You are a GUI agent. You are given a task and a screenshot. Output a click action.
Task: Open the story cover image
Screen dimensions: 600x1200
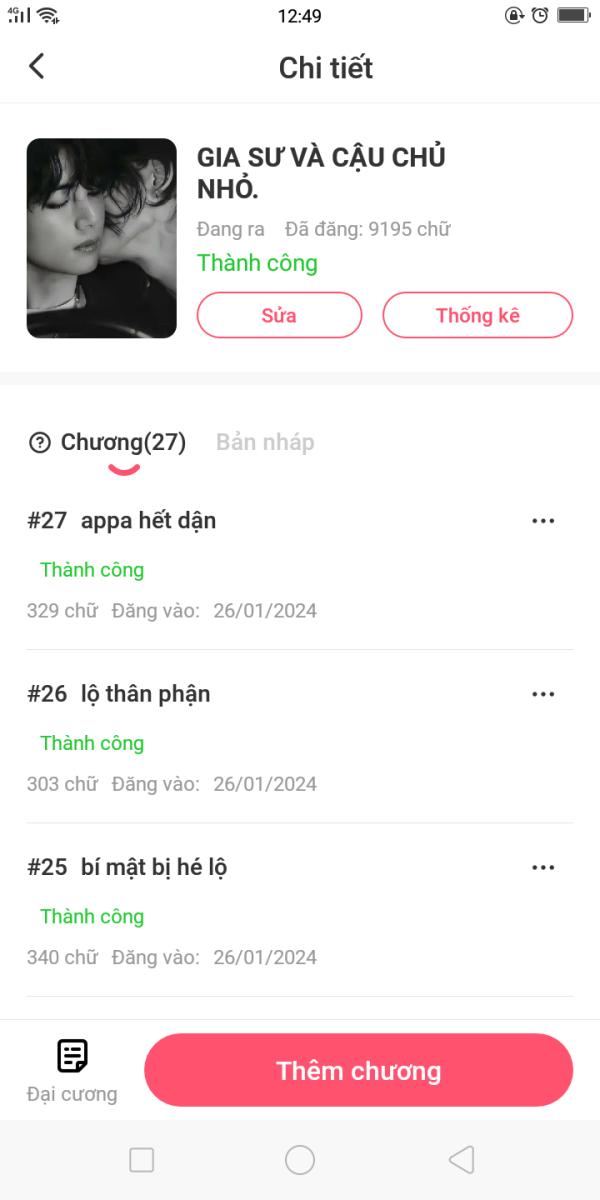(101, 238)
